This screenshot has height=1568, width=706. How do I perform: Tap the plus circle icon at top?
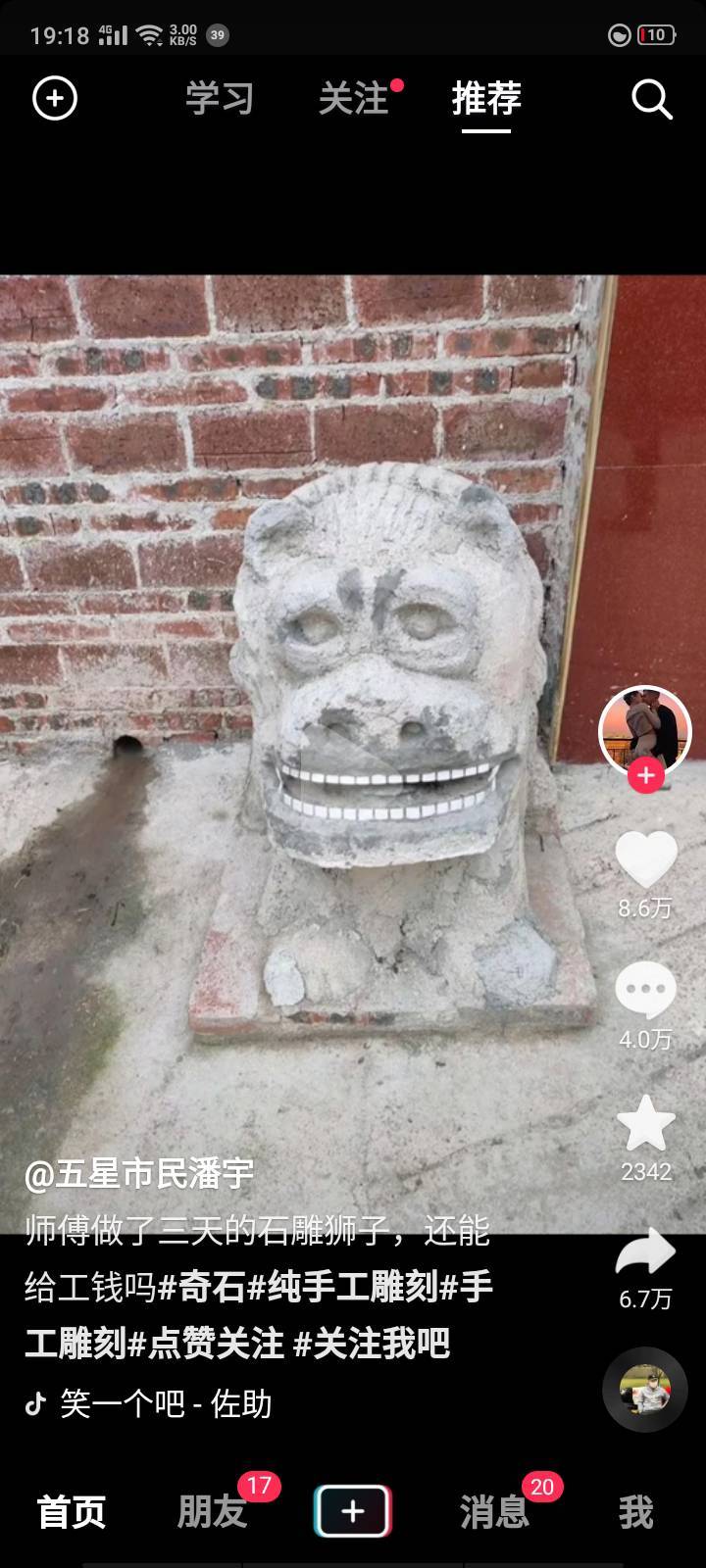[55, 99]
